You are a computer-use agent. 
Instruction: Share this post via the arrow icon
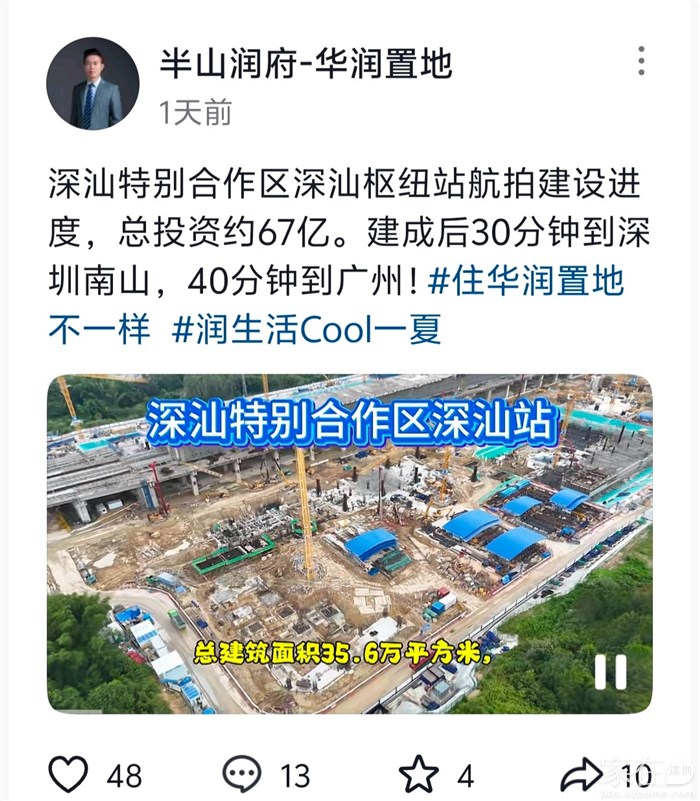(x=582, y=773)
